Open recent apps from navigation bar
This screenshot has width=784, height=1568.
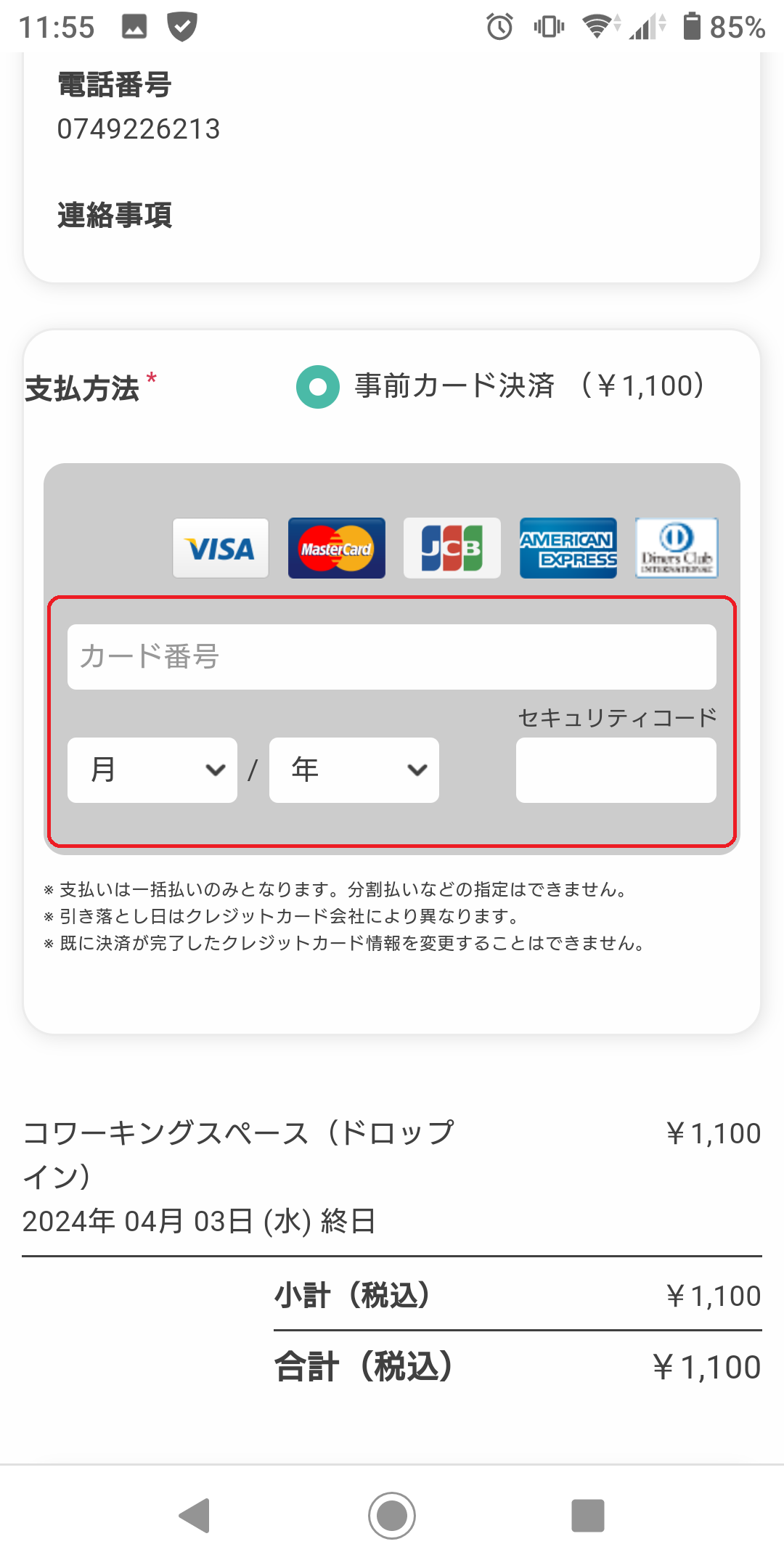(588, 1516)
